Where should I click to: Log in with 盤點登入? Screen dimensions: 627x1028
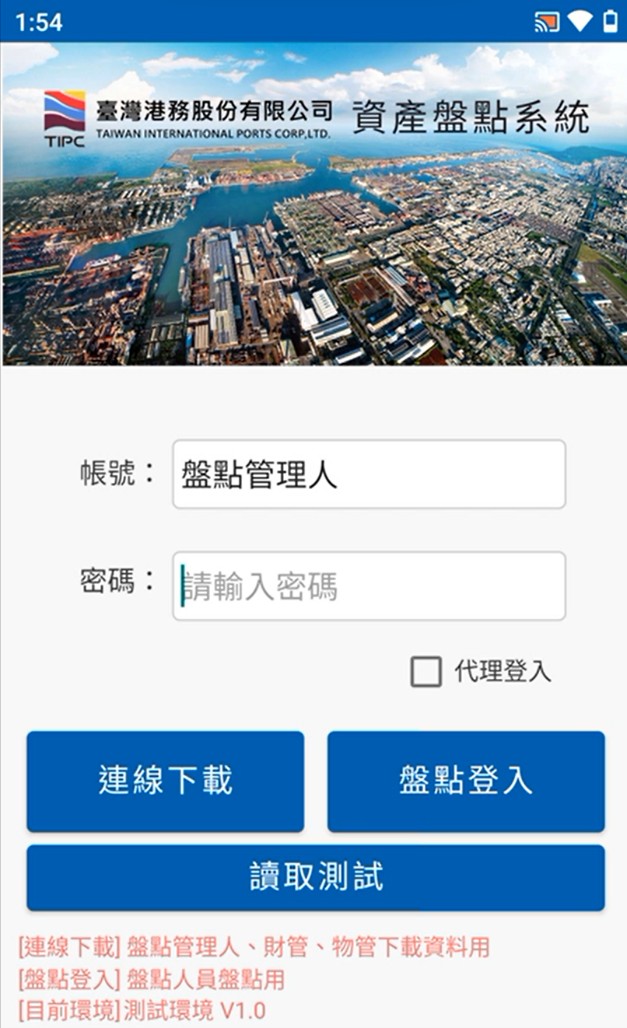[466, 781]
